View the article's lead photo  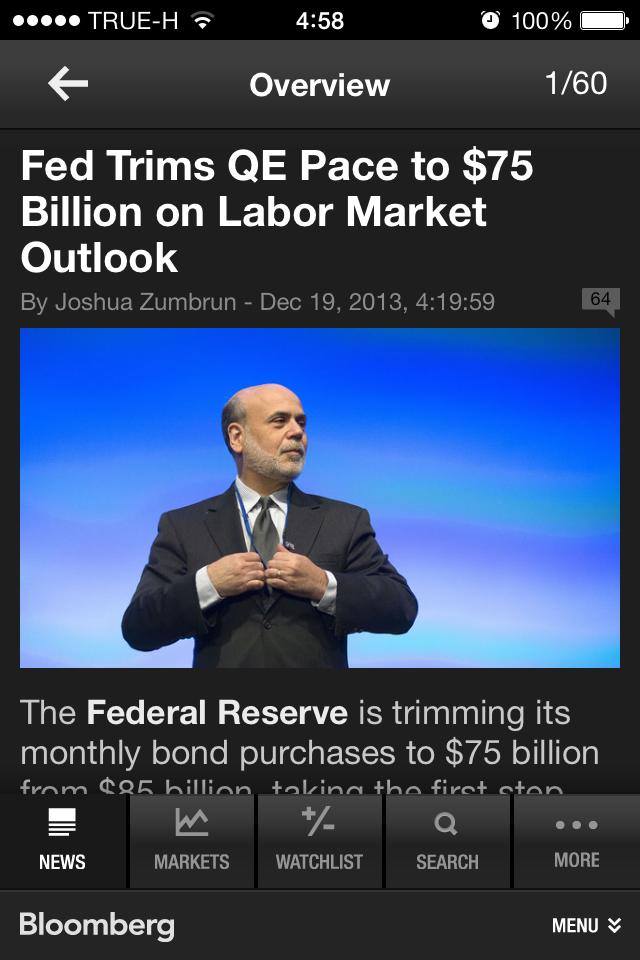tap(320, 498)
